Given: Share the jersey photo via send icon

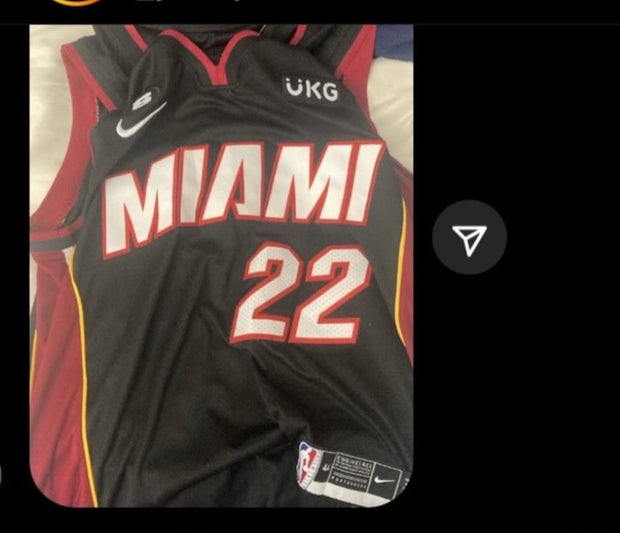Looking at the screenshot, I should [x=469, y=237].
